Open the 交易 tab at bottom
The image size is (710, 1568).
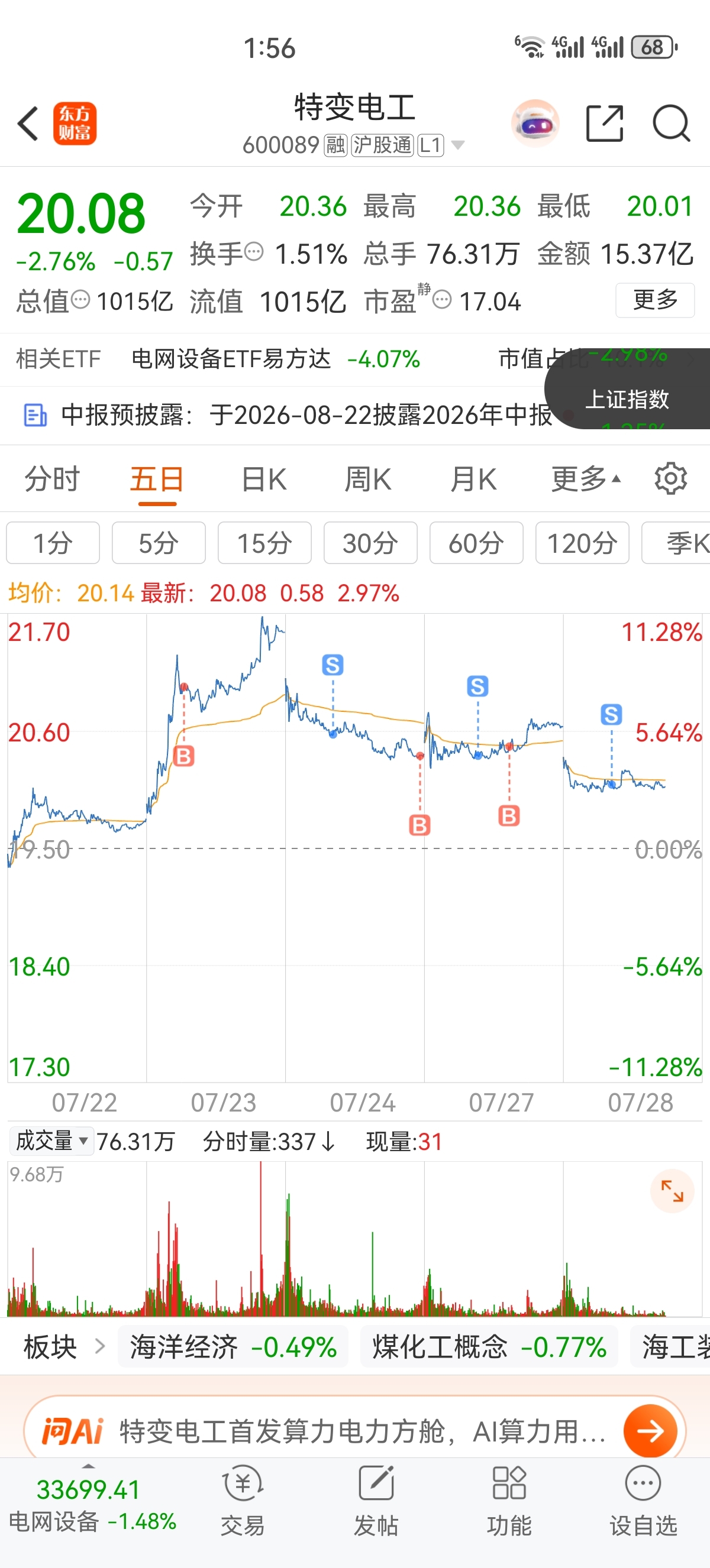tap(243, 1500)
